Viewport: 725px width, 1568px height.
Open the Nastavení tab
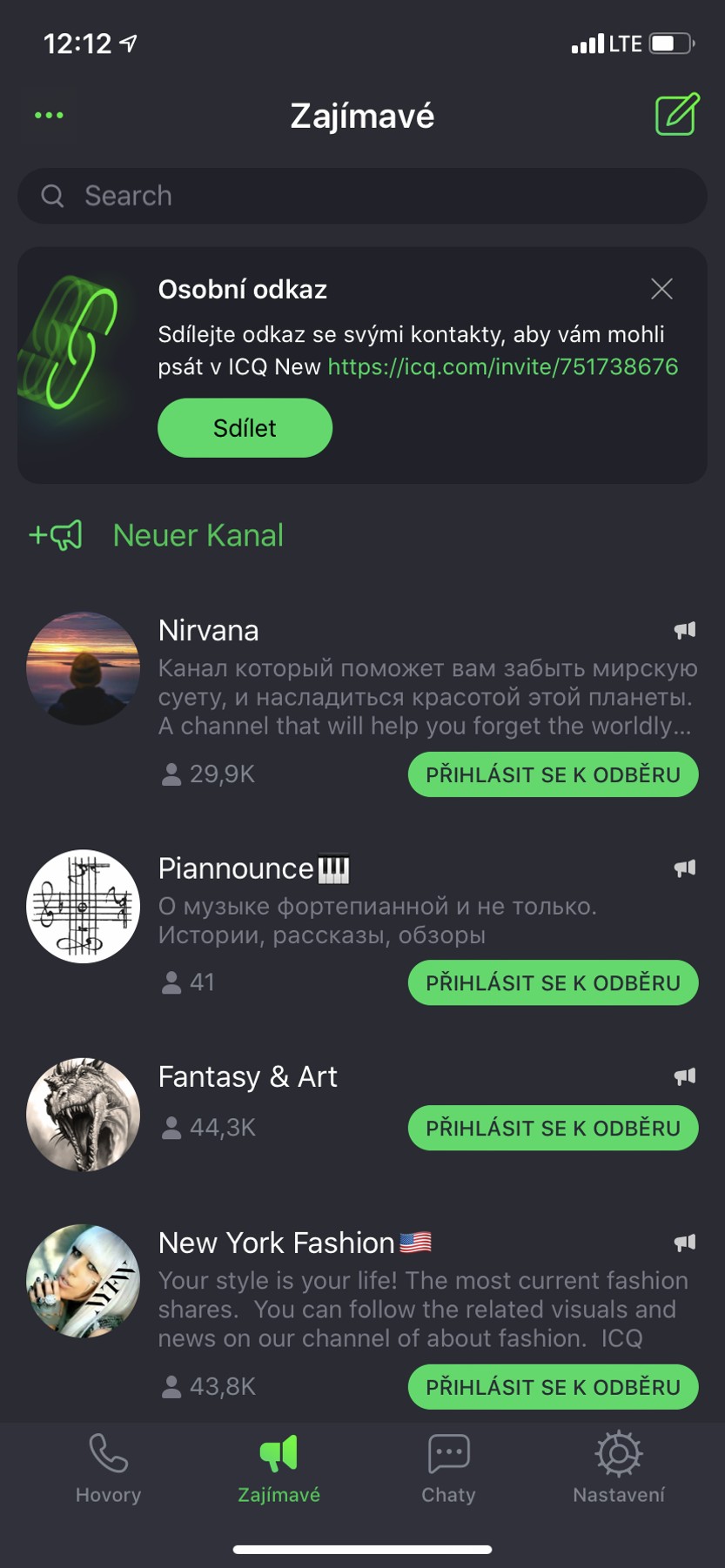point(618,1469)
